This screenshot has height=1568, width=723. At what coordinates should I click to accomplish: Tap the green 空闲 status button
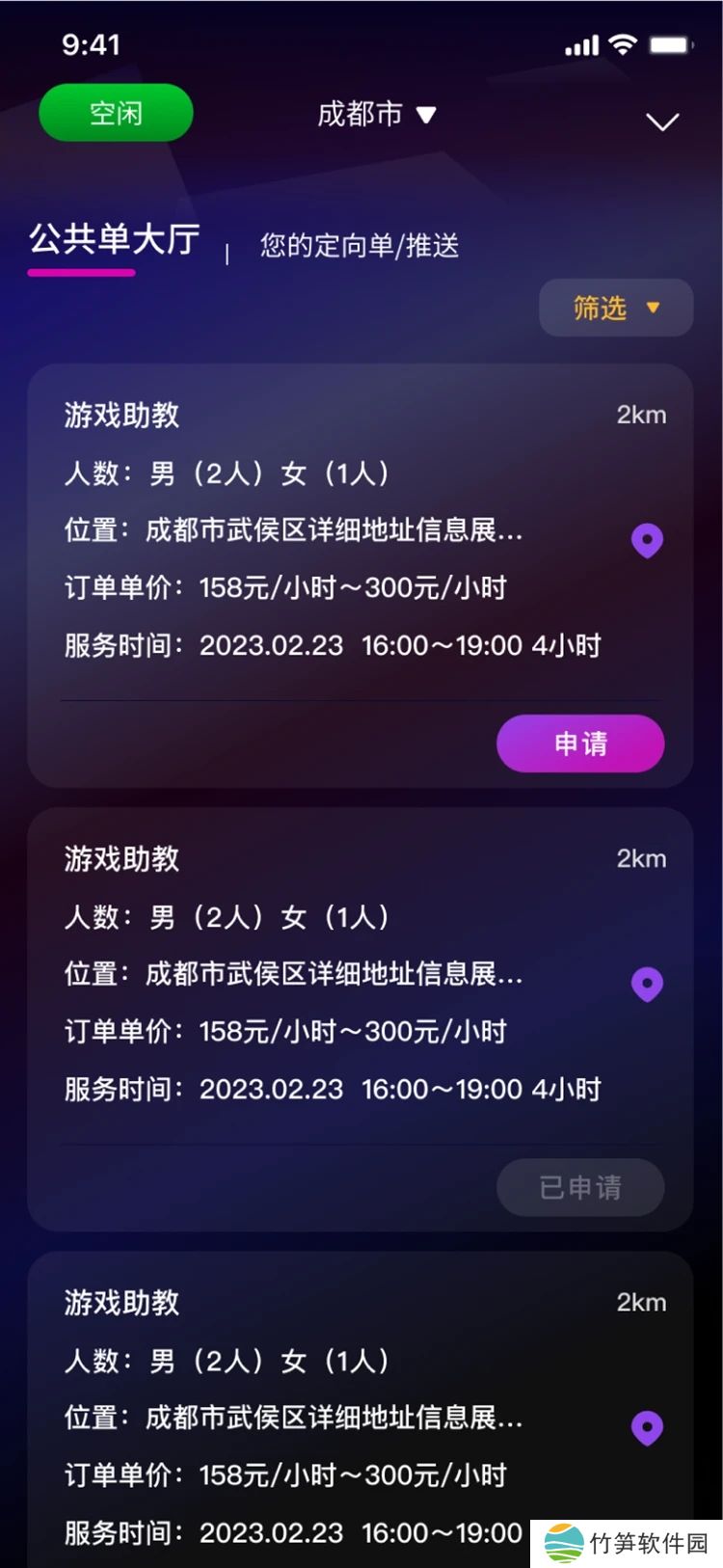tap(116, 113)
